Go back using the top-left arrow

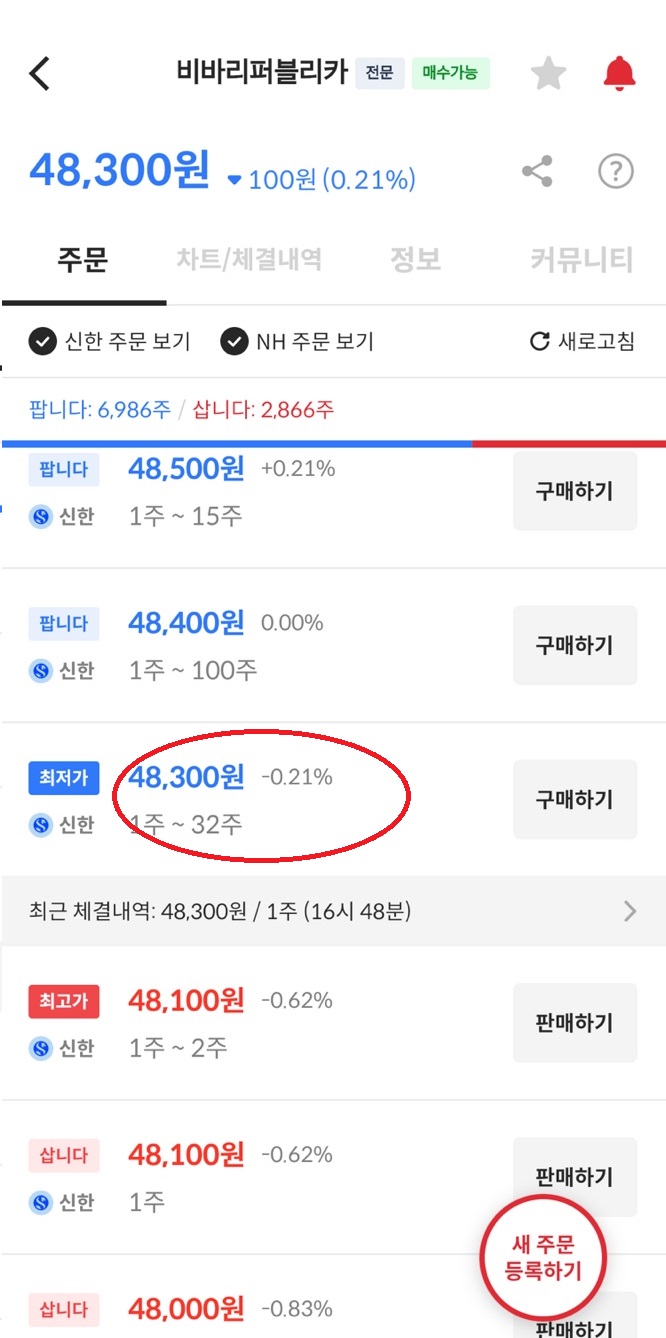tap(40, 74)
